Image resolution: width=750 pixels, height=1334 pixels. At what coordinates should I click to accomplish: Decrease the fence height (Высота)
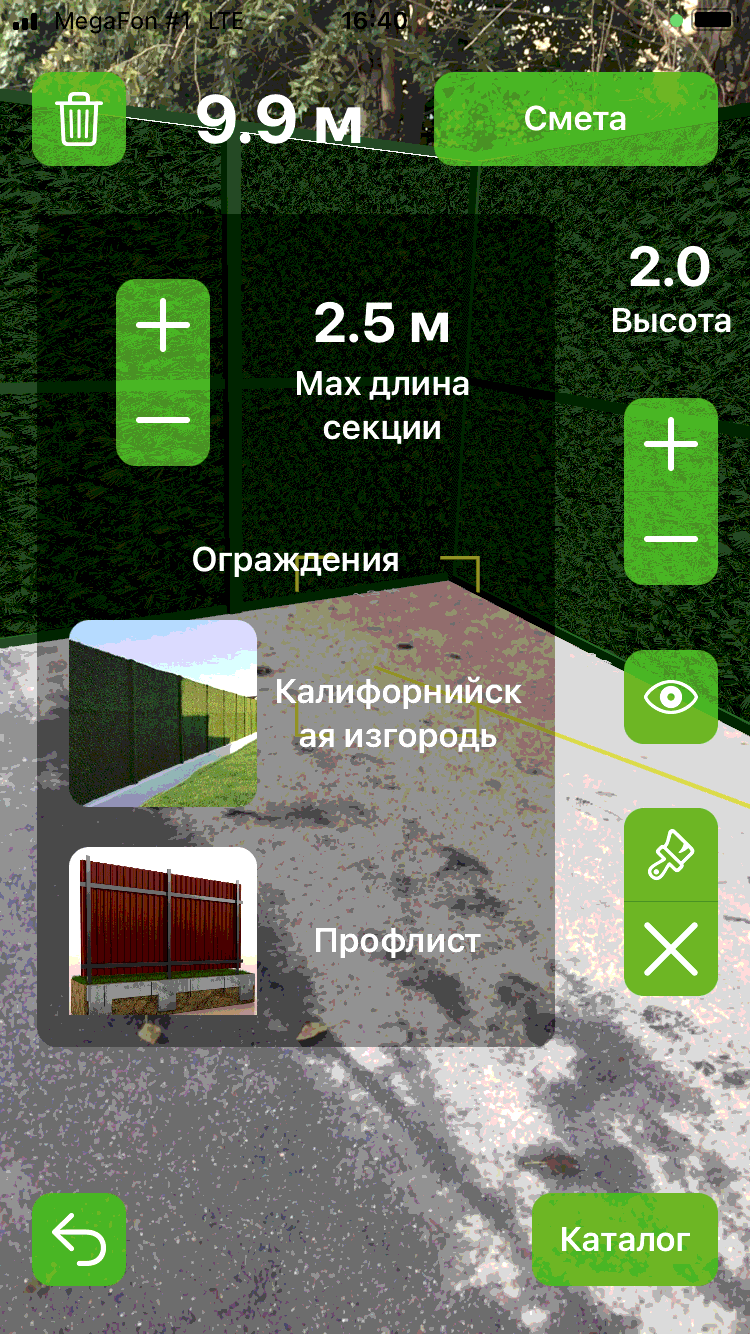click(671, 538)
